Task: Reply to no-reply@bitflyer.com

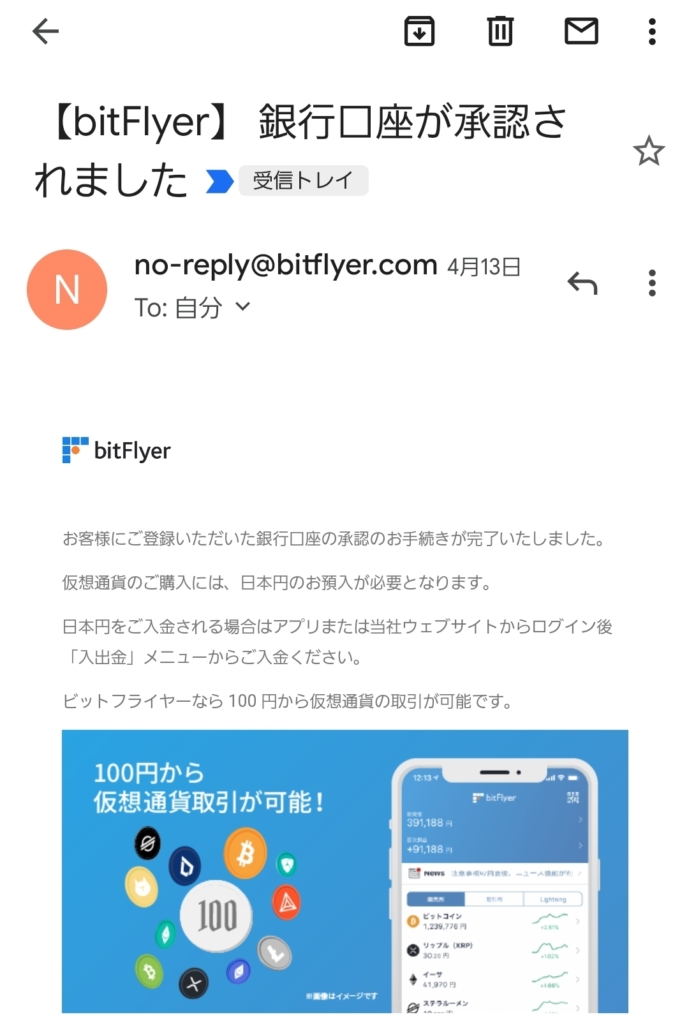Action: pos(582,283)
